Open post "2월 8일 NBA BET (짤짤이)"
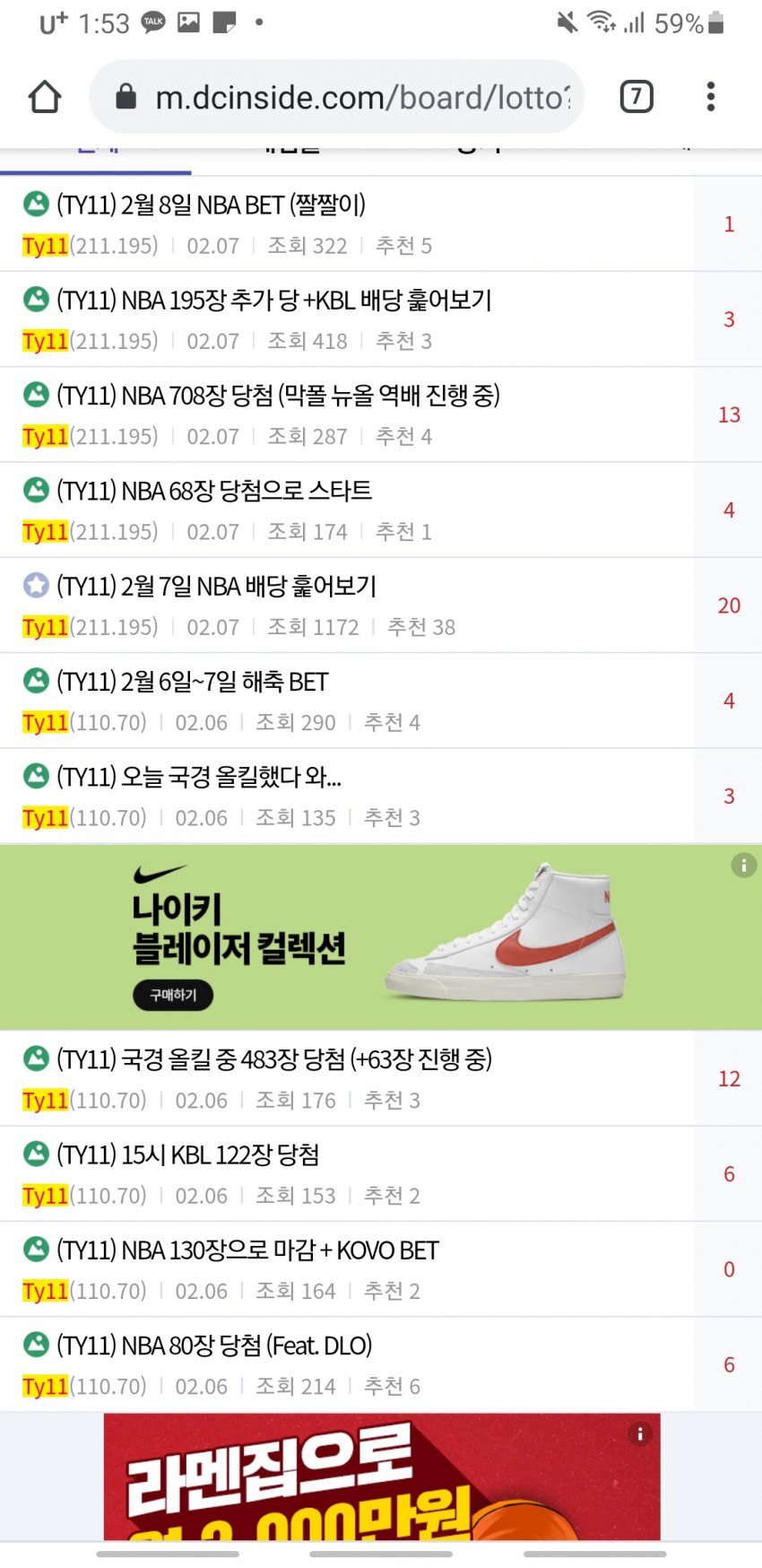The width and height of the screenshot is (762, 1568). pyautogui.click(x=211, y=205)
